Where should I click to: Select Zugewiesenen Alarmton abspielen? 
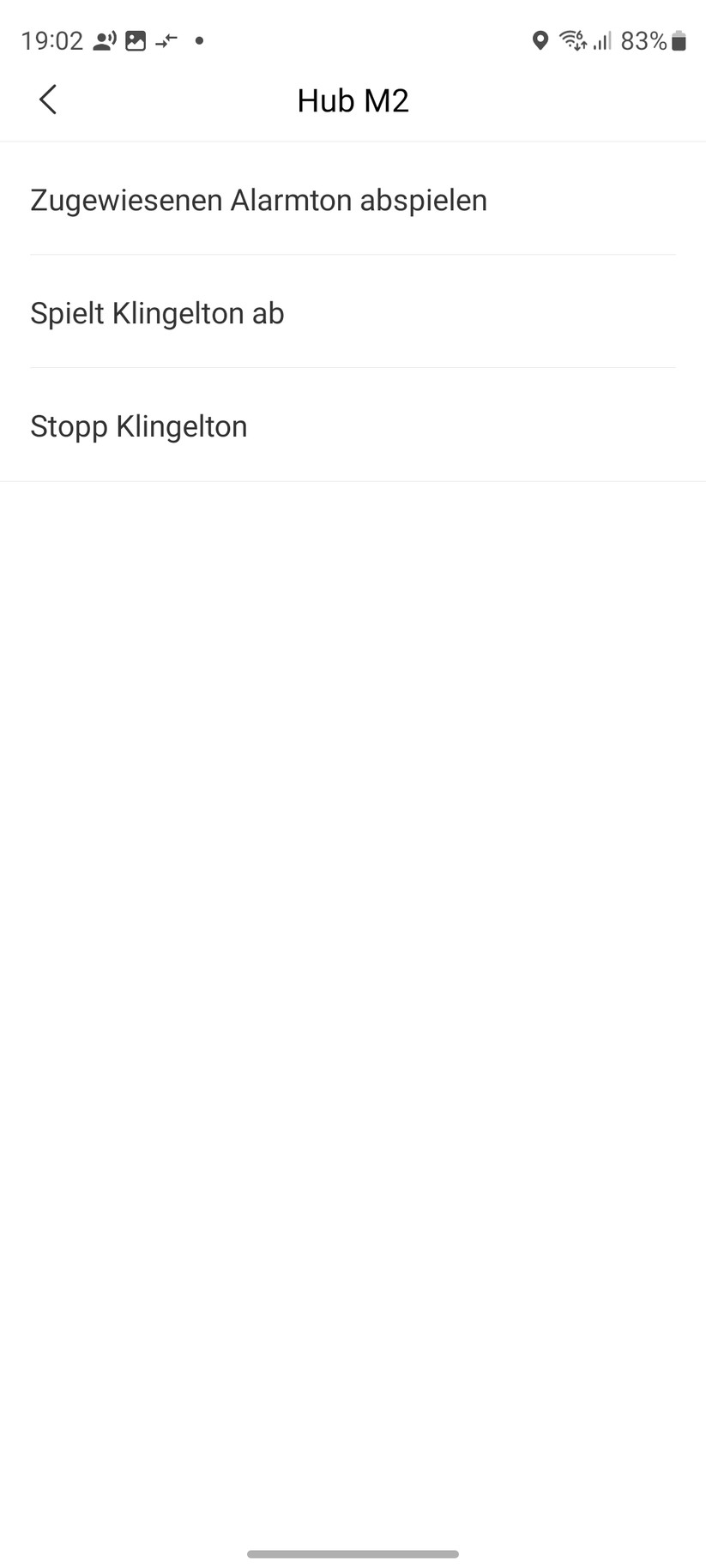258,200
